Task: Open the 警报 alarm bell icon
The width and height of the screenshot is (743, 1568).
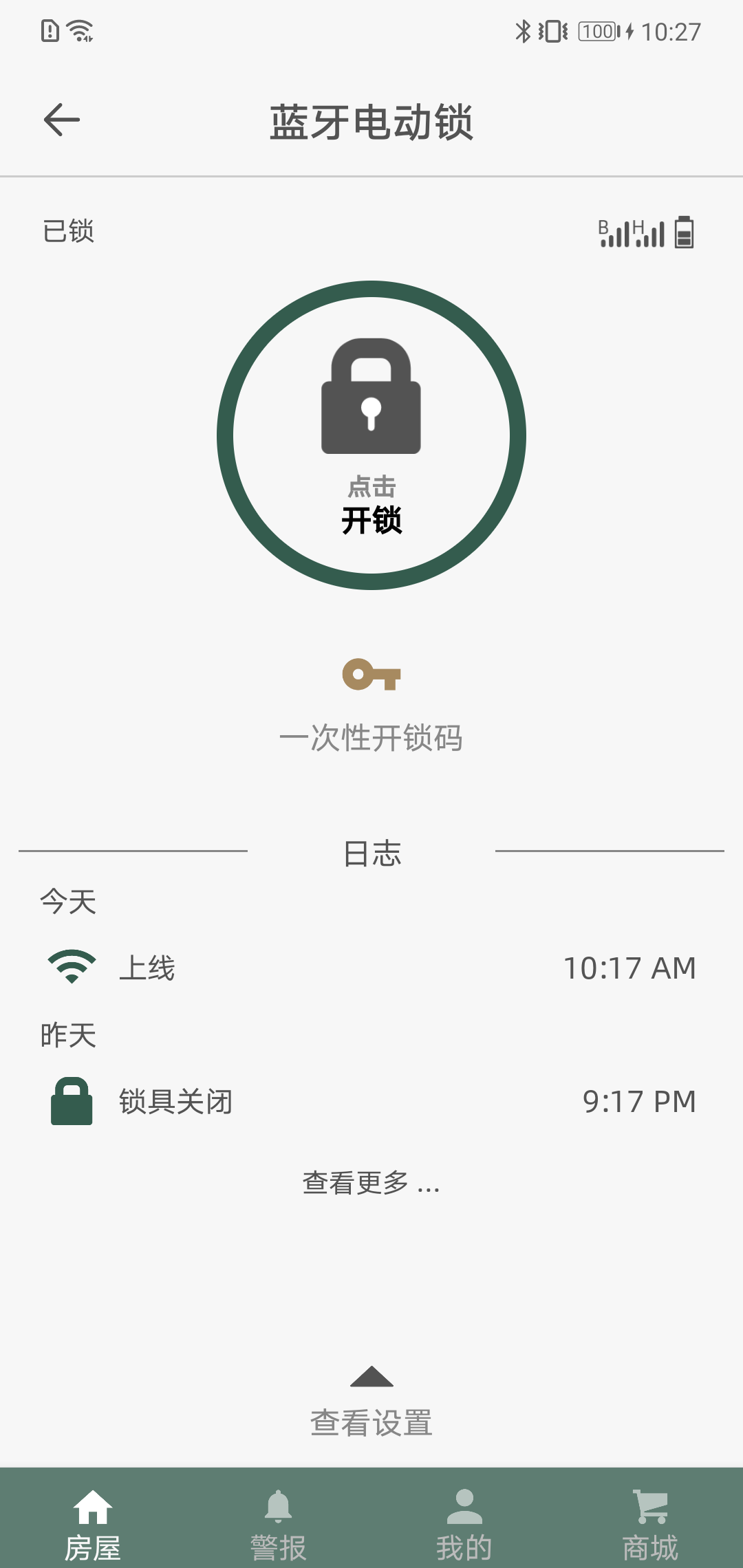Action: pyautogui.click(x=279, y=1506)
